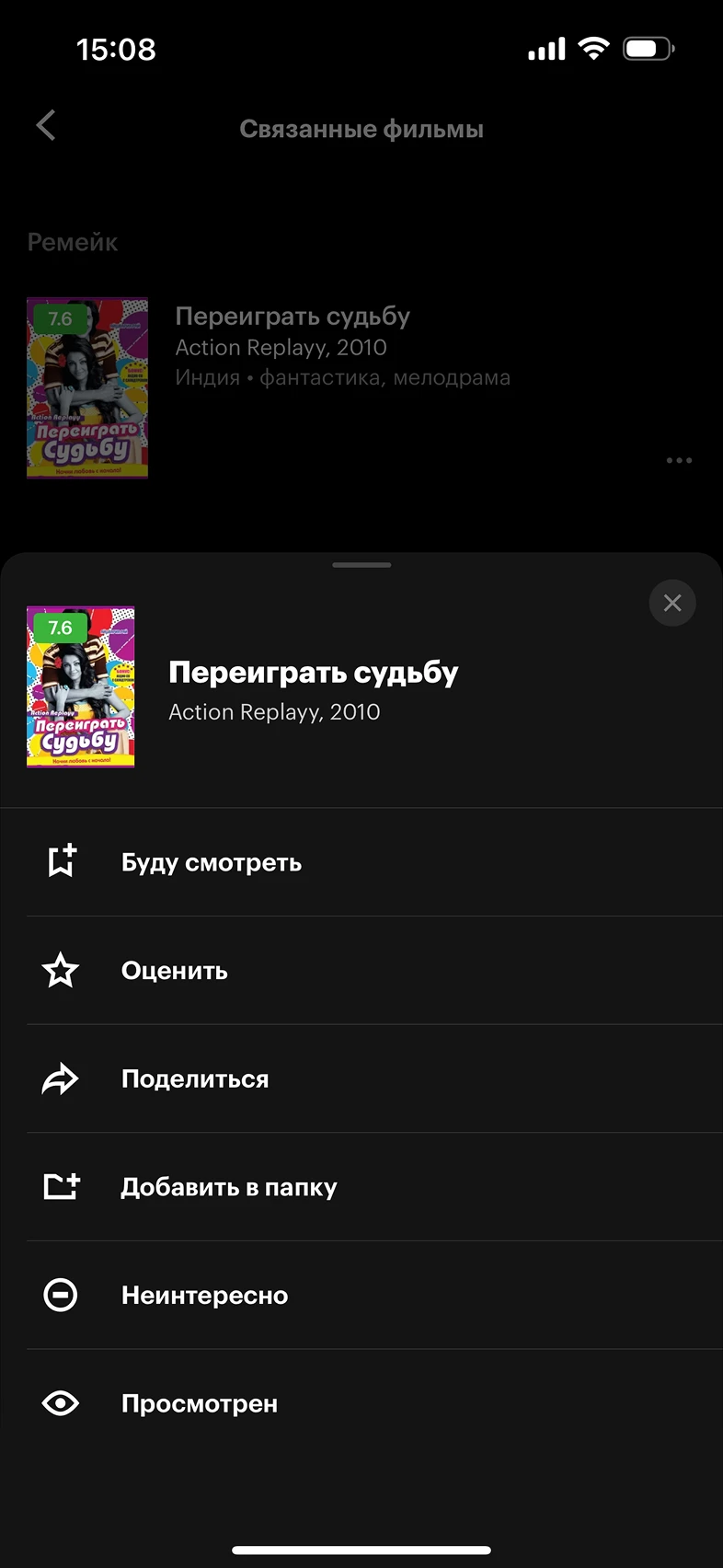
Task: Add movie to «Буду смотреть» watchlist
Action: click(212, 862)
